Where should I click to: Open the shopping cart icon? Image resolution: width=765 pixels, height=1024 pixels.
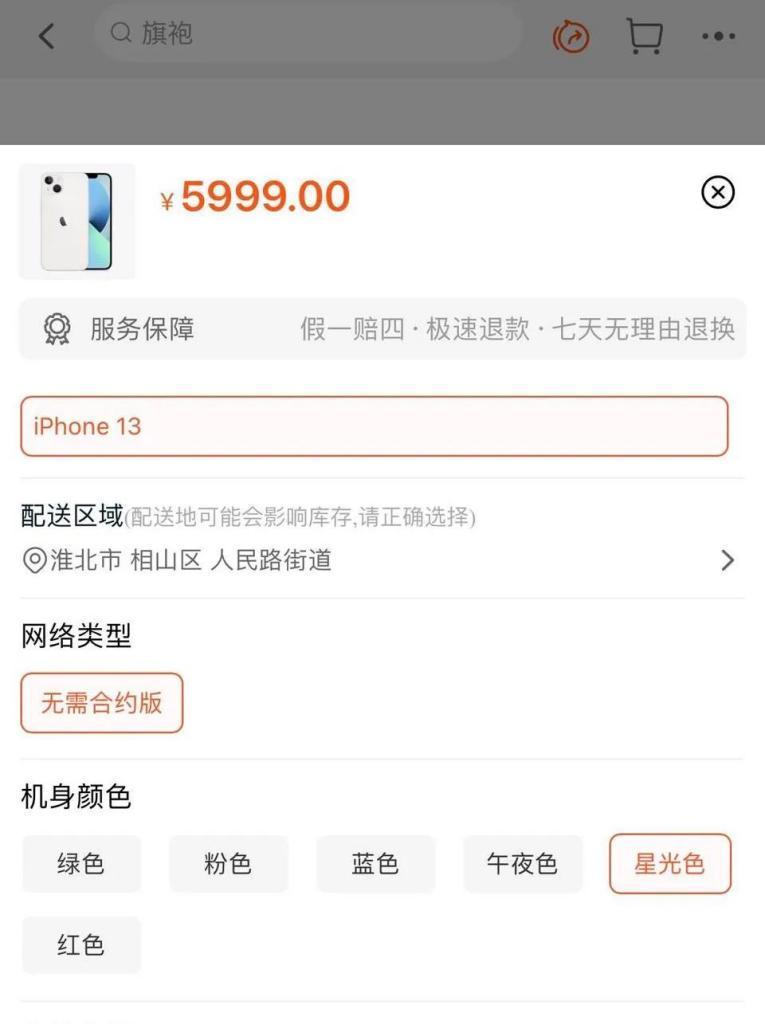[644, 37]
